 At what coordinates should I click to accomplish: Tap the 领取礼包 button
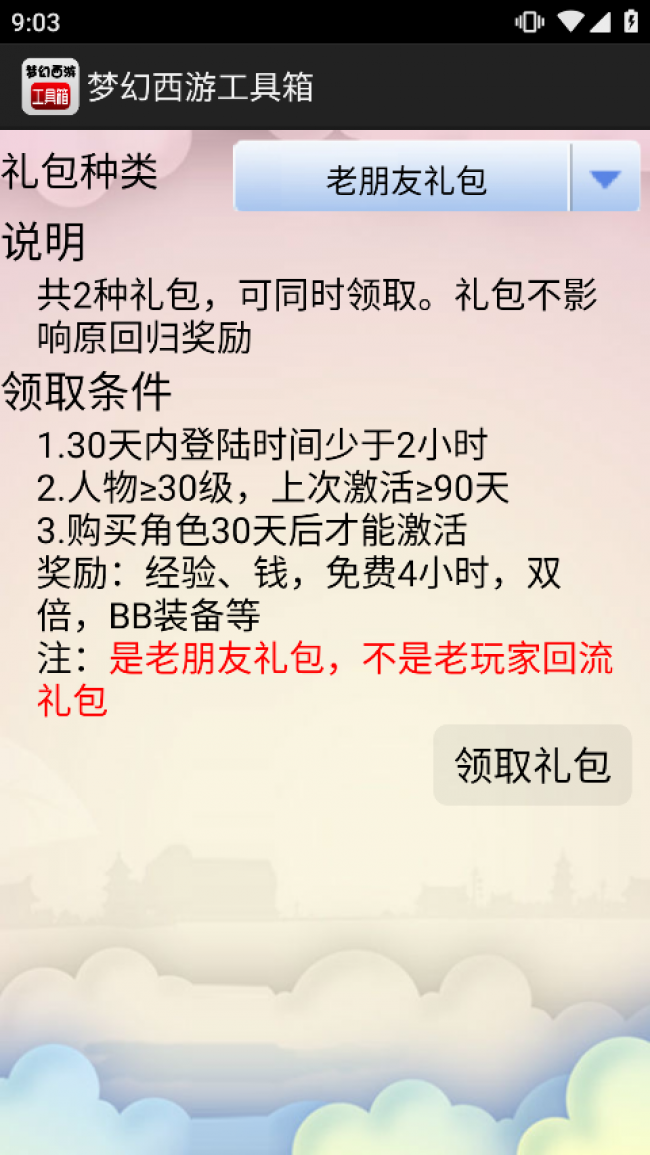pos(532,765)
